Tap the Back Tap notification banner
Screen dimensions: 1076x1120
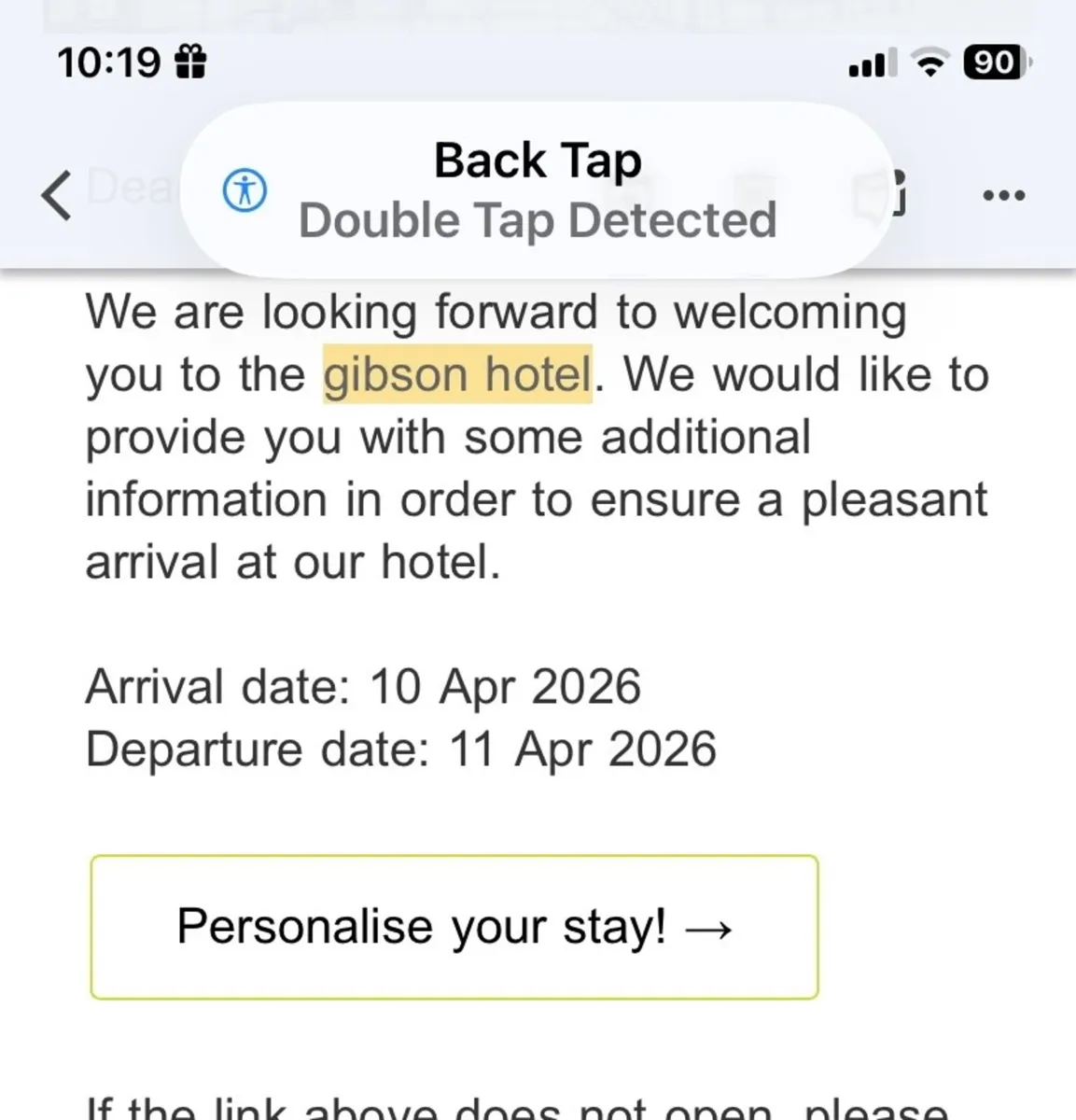[537, 189]
